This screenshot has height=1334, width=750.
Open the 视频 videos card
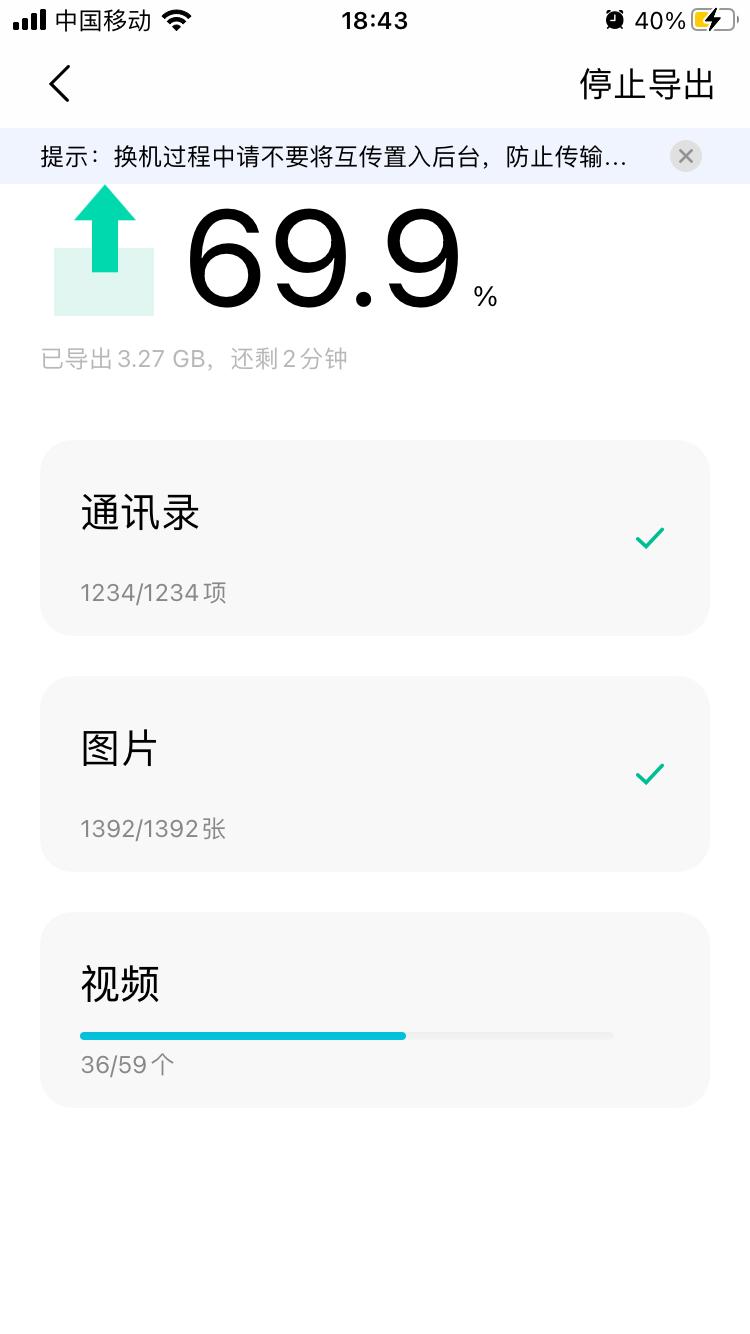pos(375,1008)
